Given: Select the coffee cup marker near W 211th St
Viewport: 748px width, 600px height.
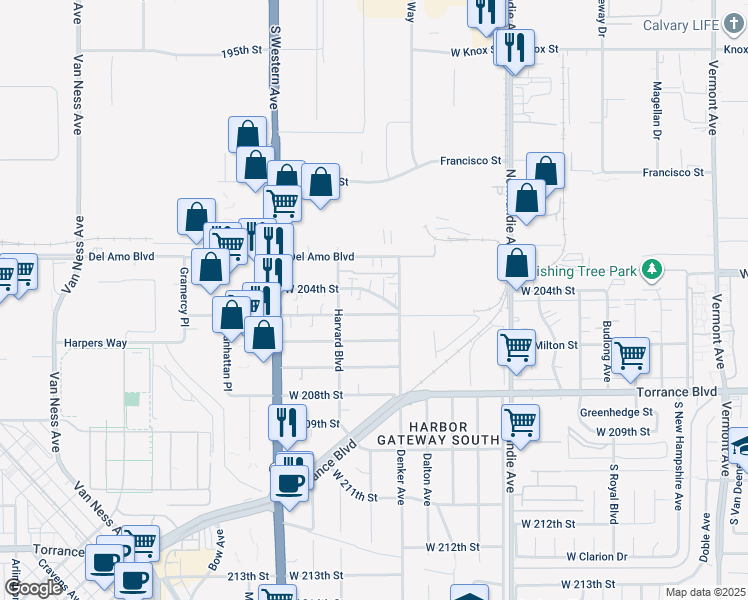Looking at the screenshot, I should click(290, 484).
